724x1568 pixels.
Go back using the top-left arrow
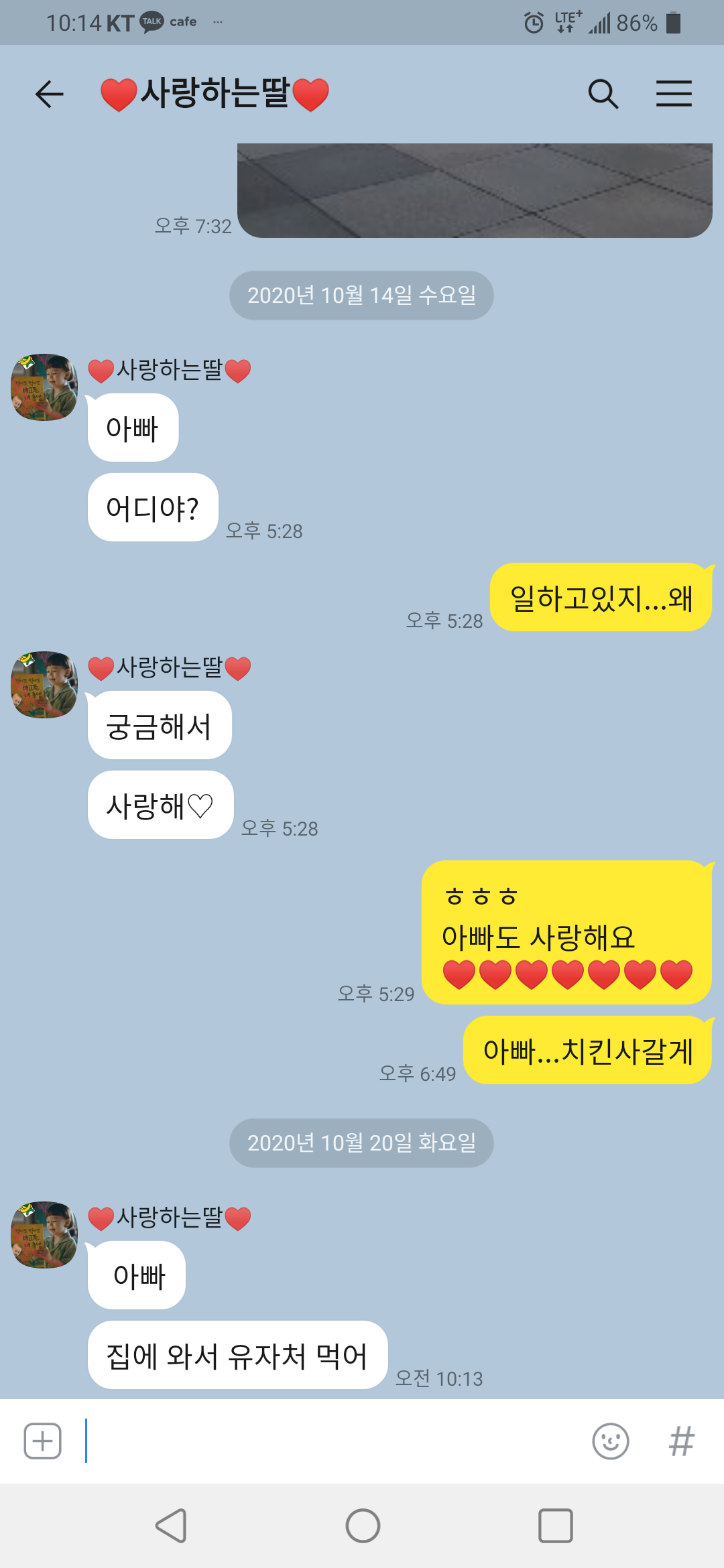click(50, 94)
